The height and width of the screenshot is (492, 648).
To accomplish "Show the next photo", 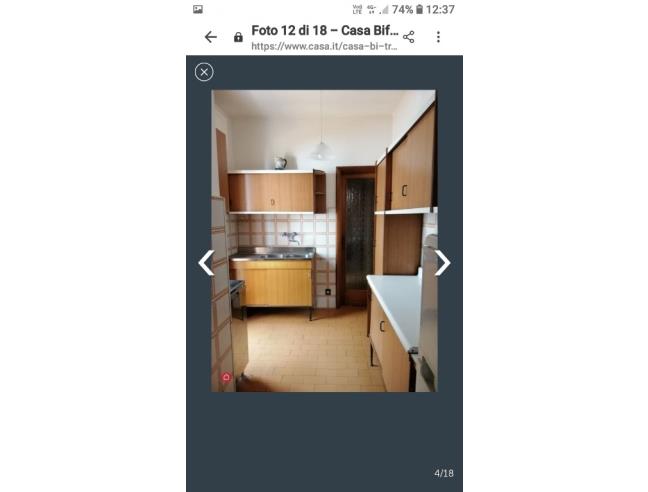I will click(443, 263).
